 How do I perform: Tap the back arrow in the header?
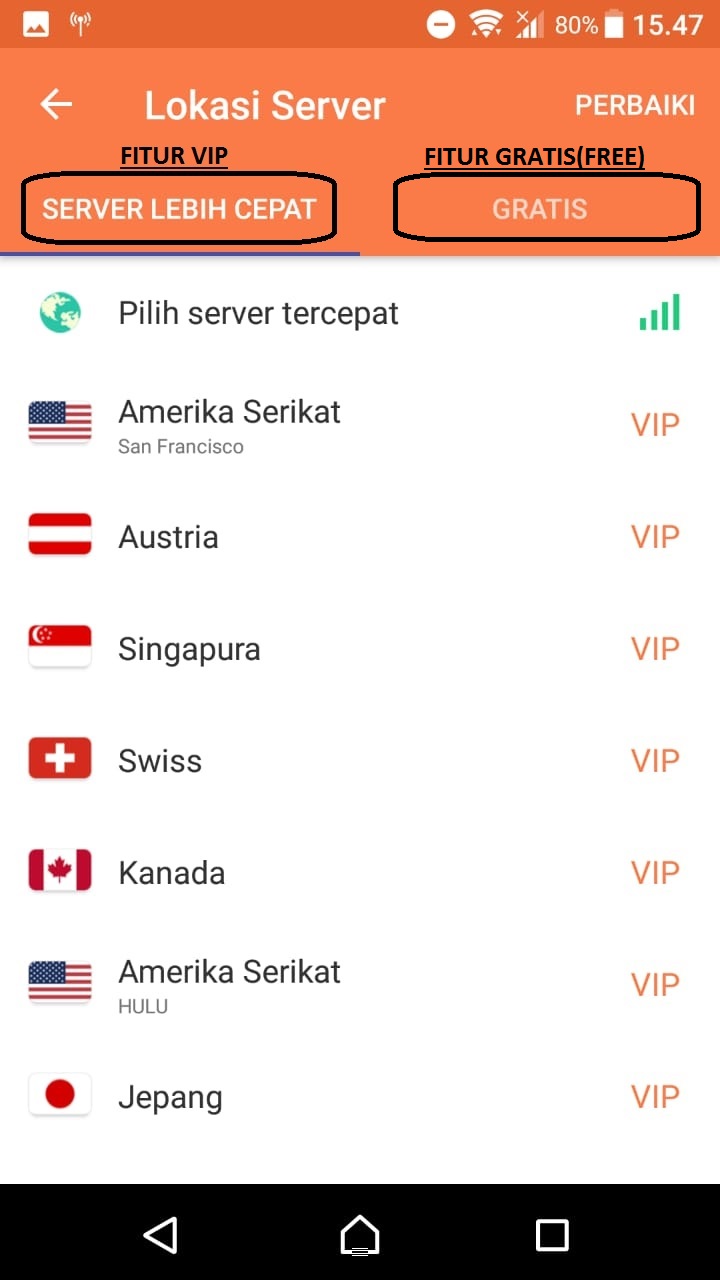click(x=55, y=104)
